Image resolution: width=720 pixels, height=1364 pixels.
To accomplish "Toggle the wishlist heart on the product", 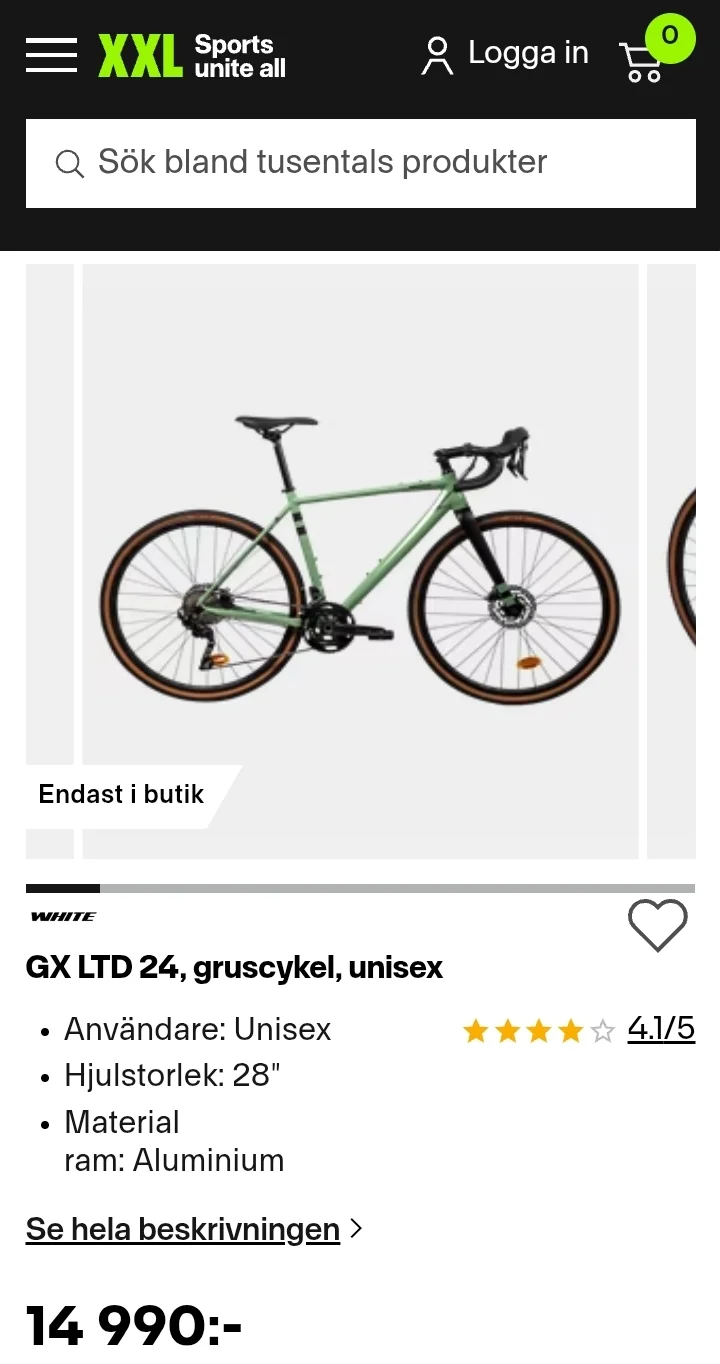I will tap(658, 926).
